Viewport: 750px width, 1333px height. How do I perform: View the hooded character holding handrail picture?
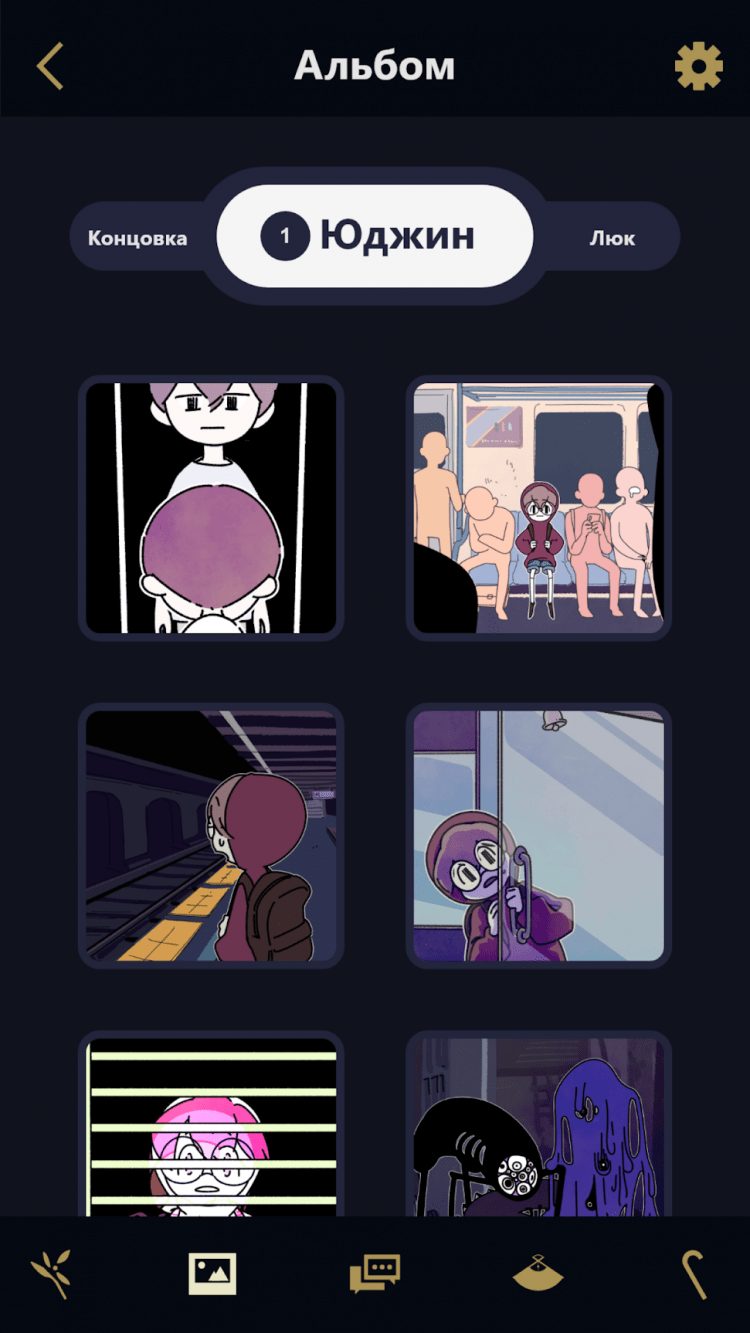[539, 836]
